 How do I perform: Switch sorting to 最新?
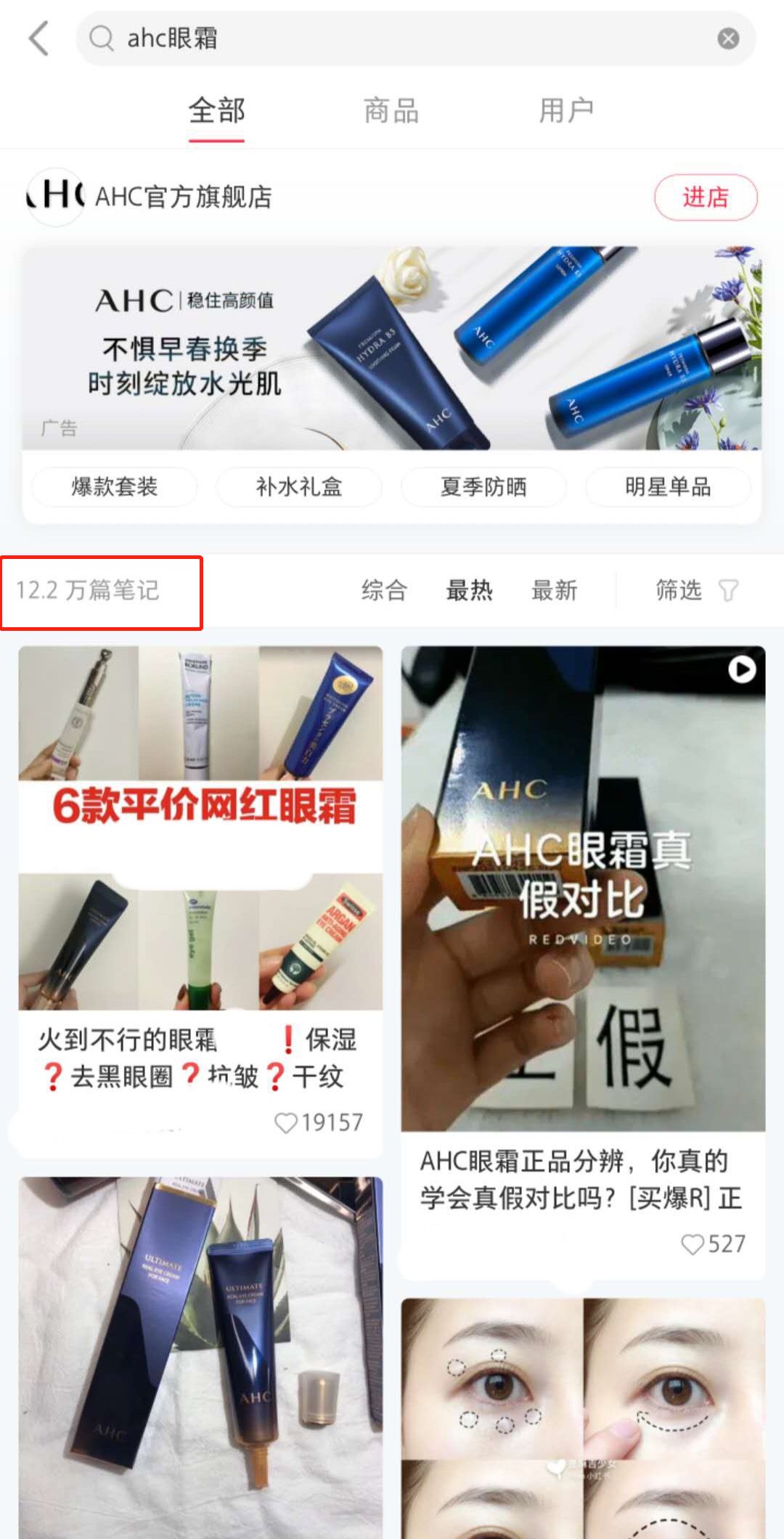[x=555, y=590]
